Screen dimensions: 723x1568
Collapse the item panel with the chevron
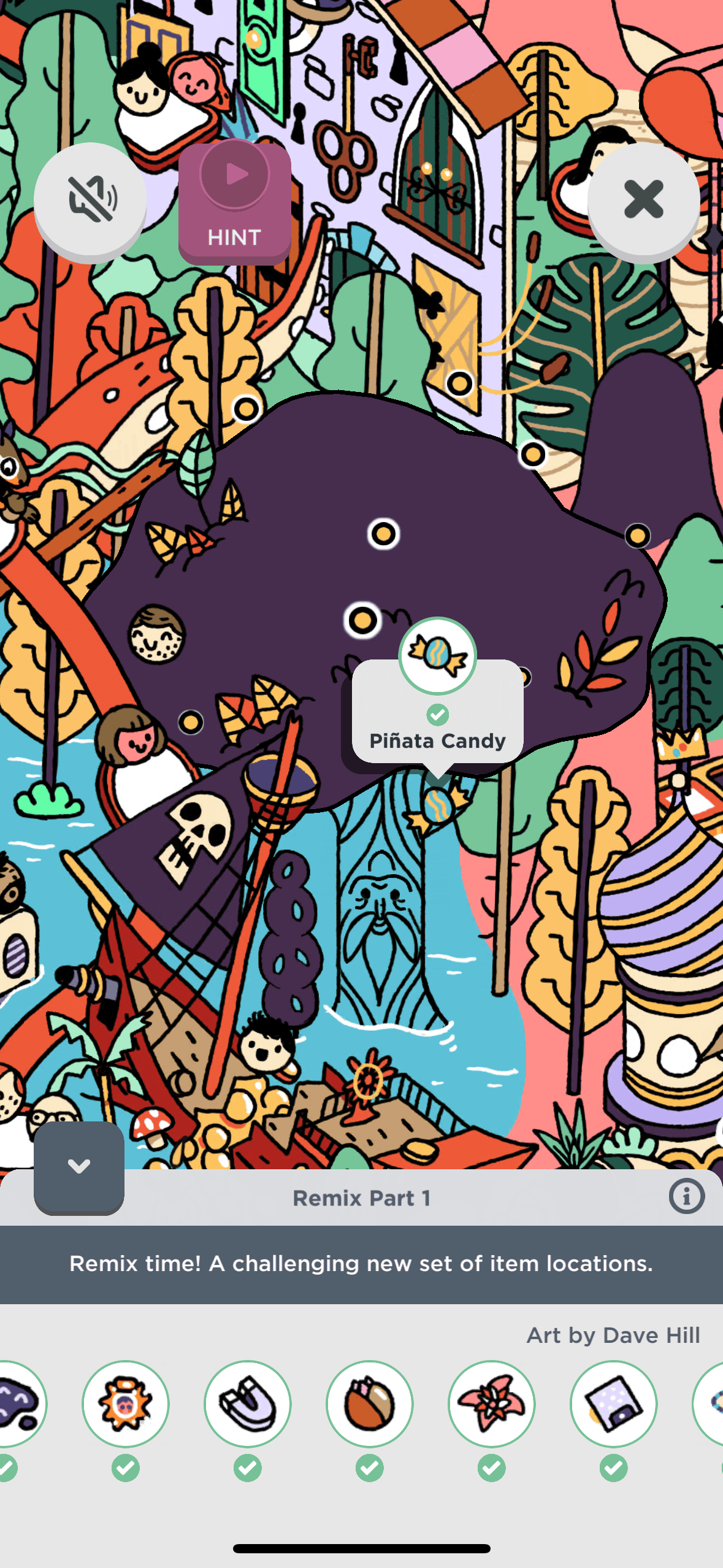point(79,1166)
